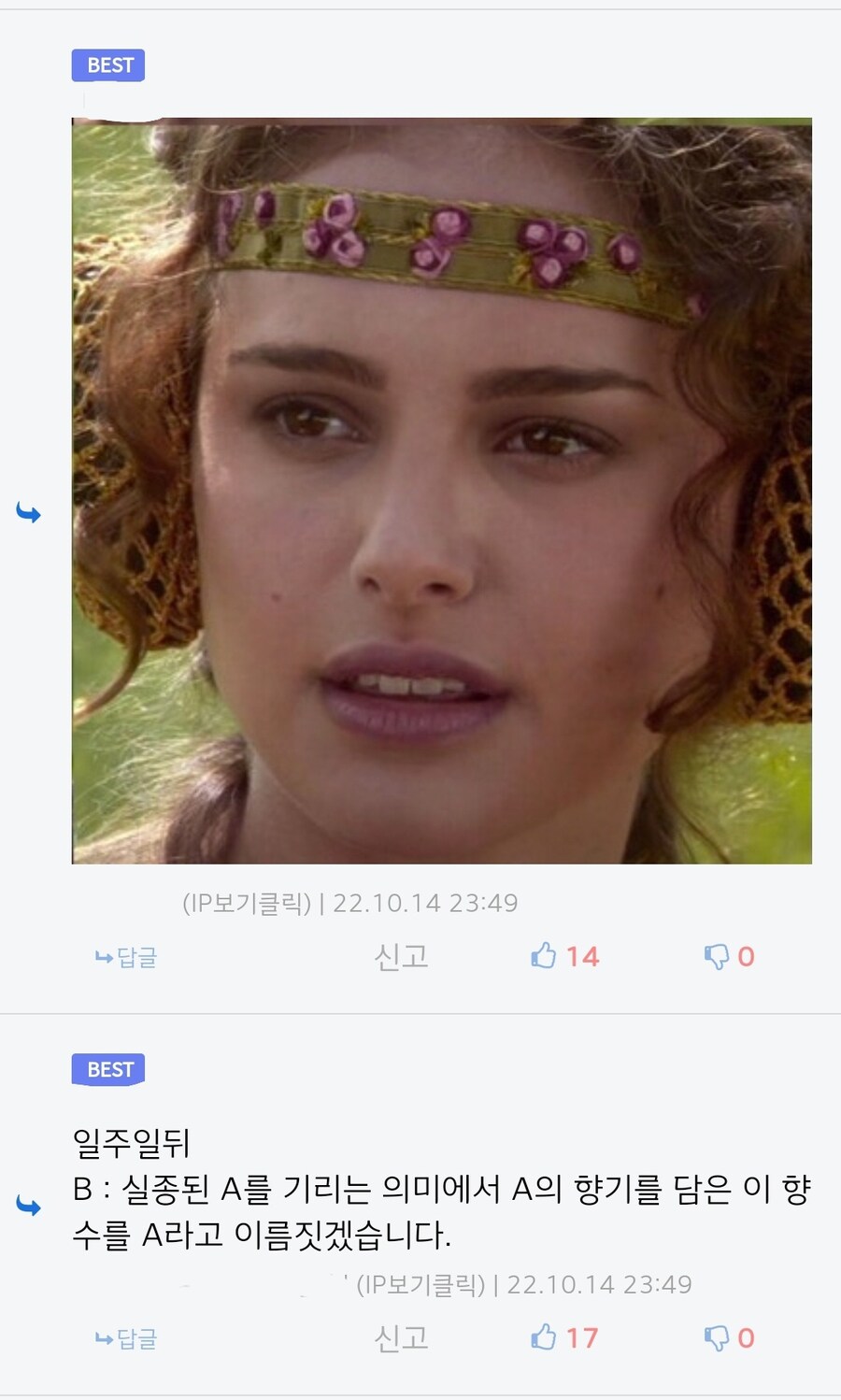Upvote the image comment with 14 likes
Viewport: 841px width, 1400px height.
pos(545,955)
